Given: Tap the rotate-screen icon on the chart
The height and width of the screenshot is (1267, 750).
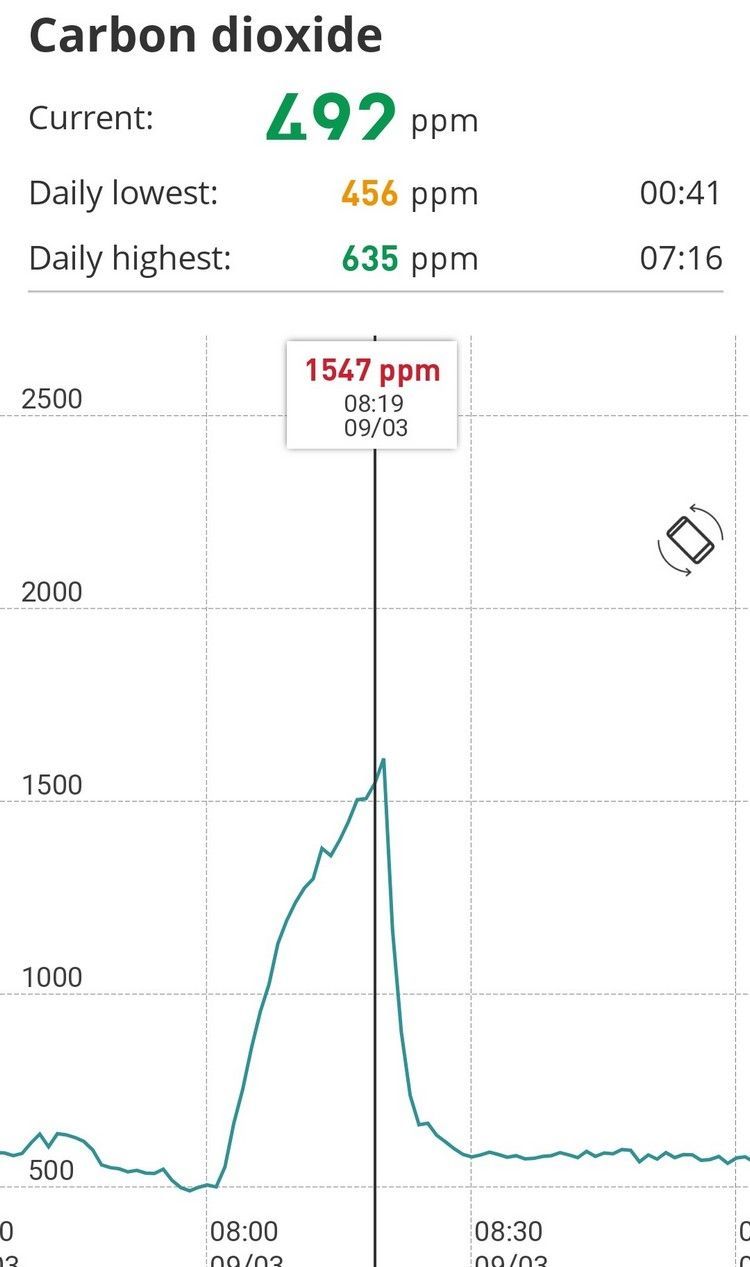Looking at the screenshot, I should click(x=690, y=541).
